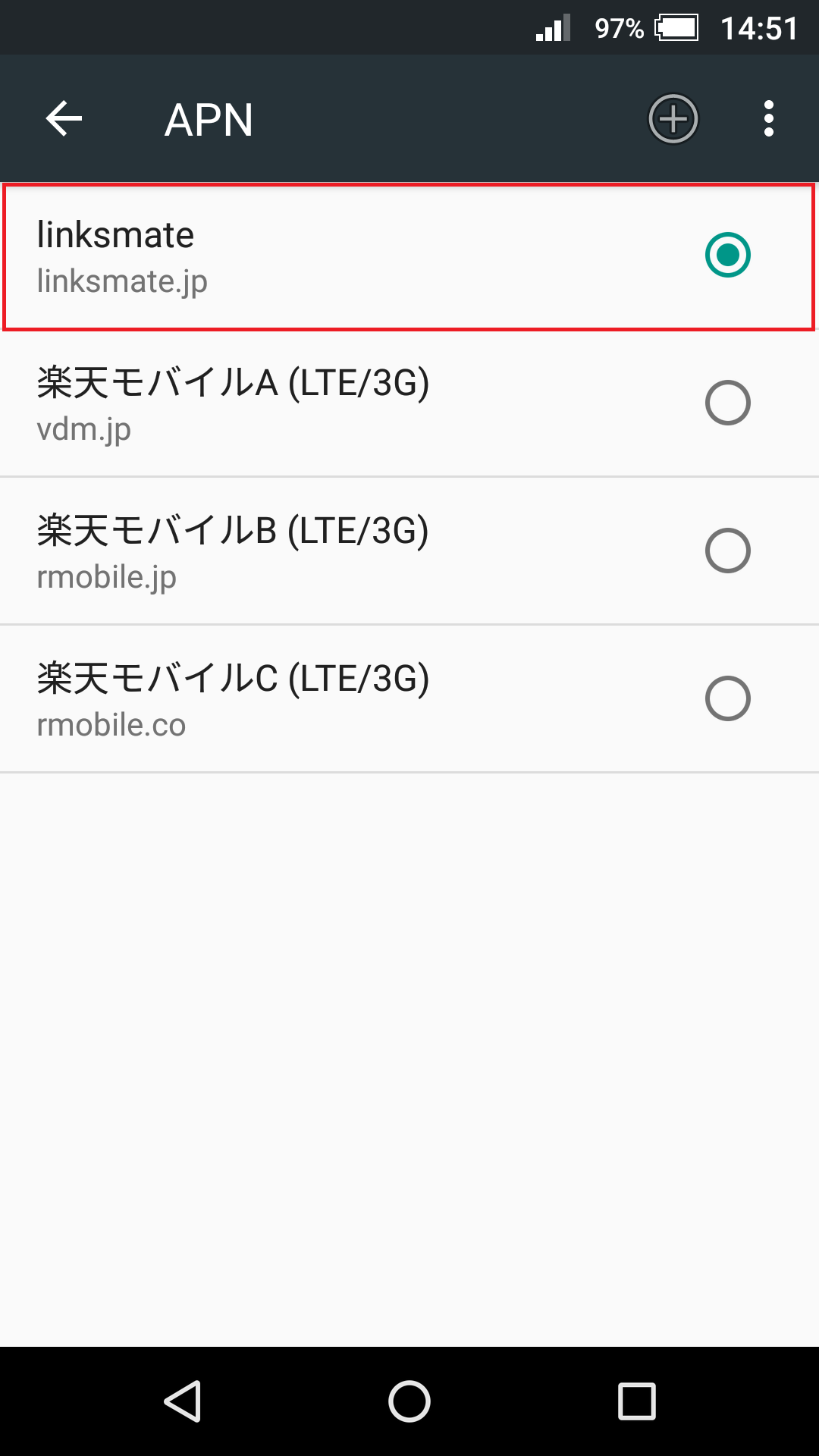Select the 楽天モバイルA (LTE/3G) radio button

[728, 403]
